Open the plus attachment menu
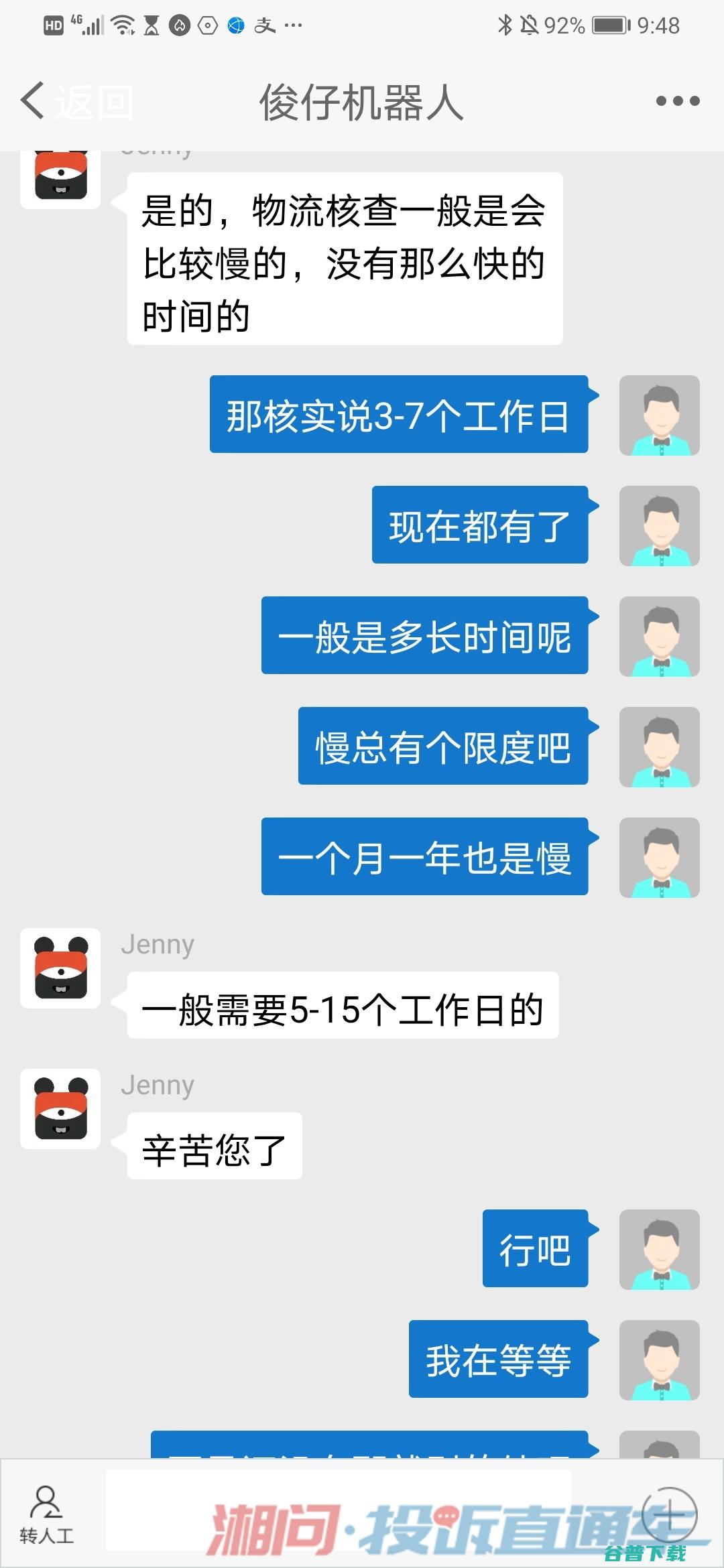 pyautogui.click(x=669, y=1514)
